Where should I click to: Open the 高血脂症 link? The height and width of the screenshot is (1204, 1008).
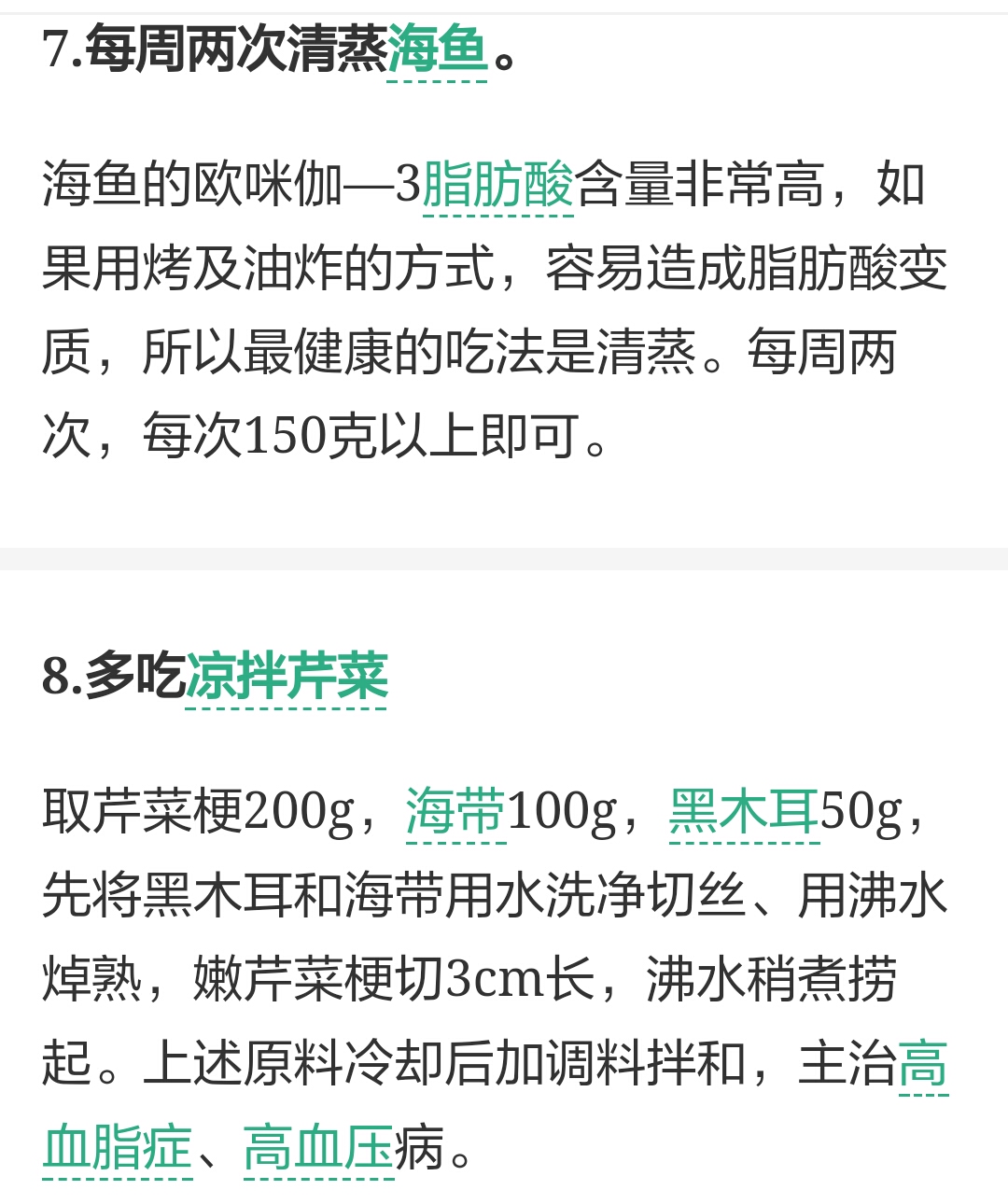(x=118, y=1148)
